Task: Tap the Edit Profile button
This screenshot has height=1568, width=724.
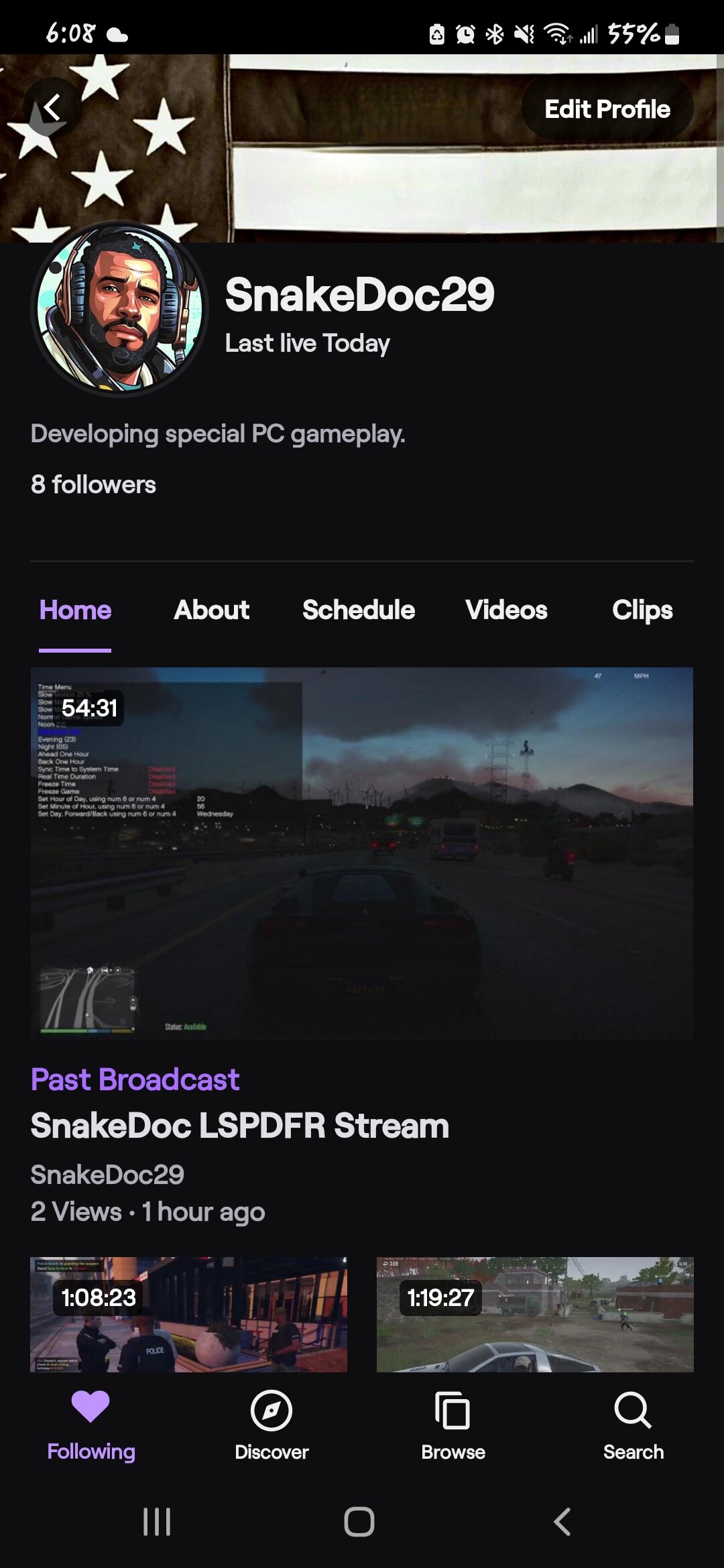Action: 607,109
